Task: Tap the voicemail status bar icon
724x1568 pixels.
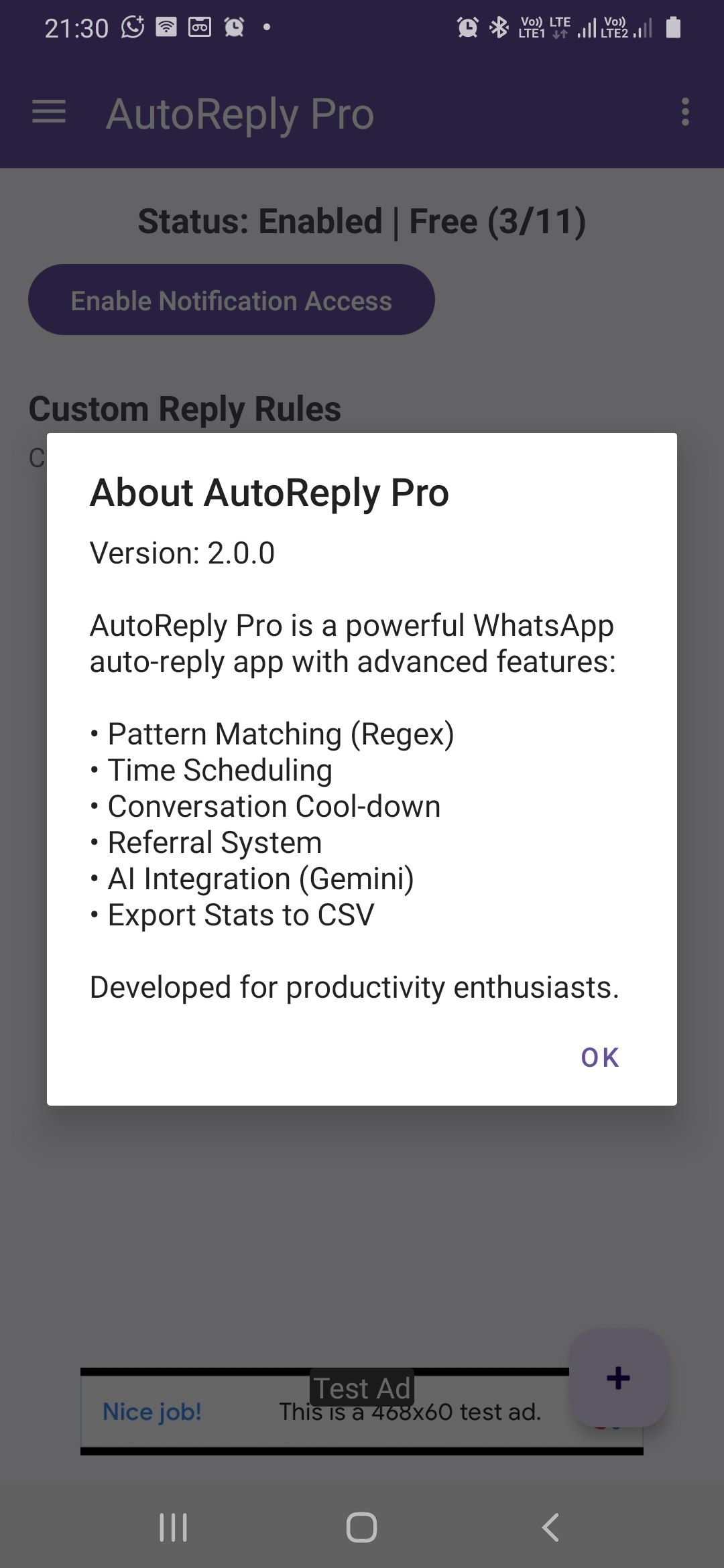Action: click(200, 27)
